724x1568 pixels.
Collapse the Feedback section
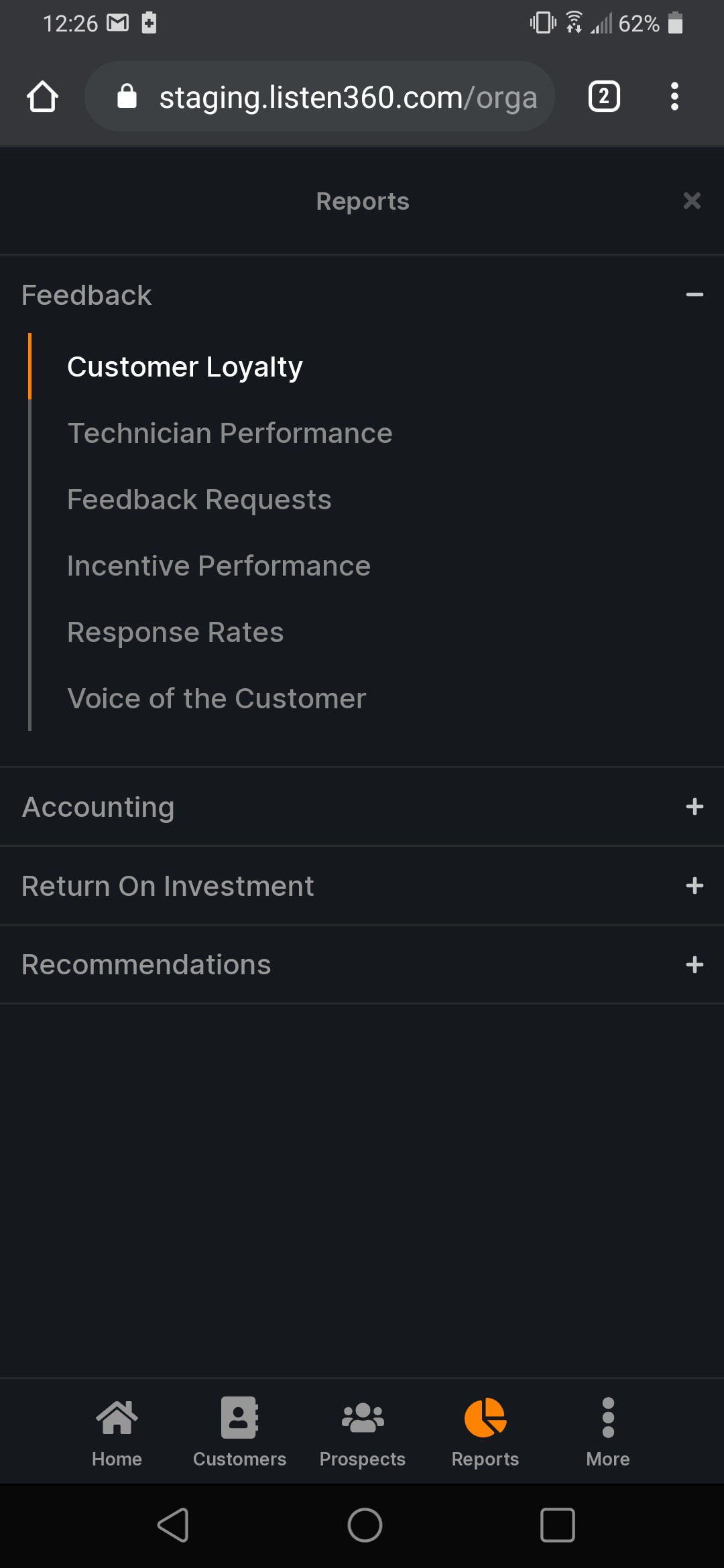pos(362,295)
